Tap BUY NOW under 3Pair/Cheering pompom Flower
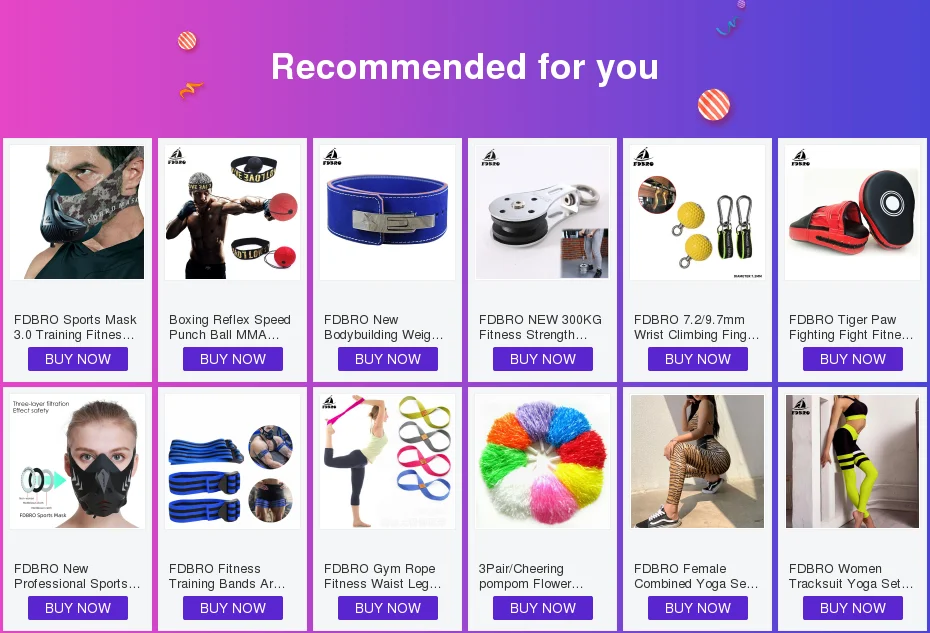The width and height of the screenshot is (930, 633). click(543, 608)
